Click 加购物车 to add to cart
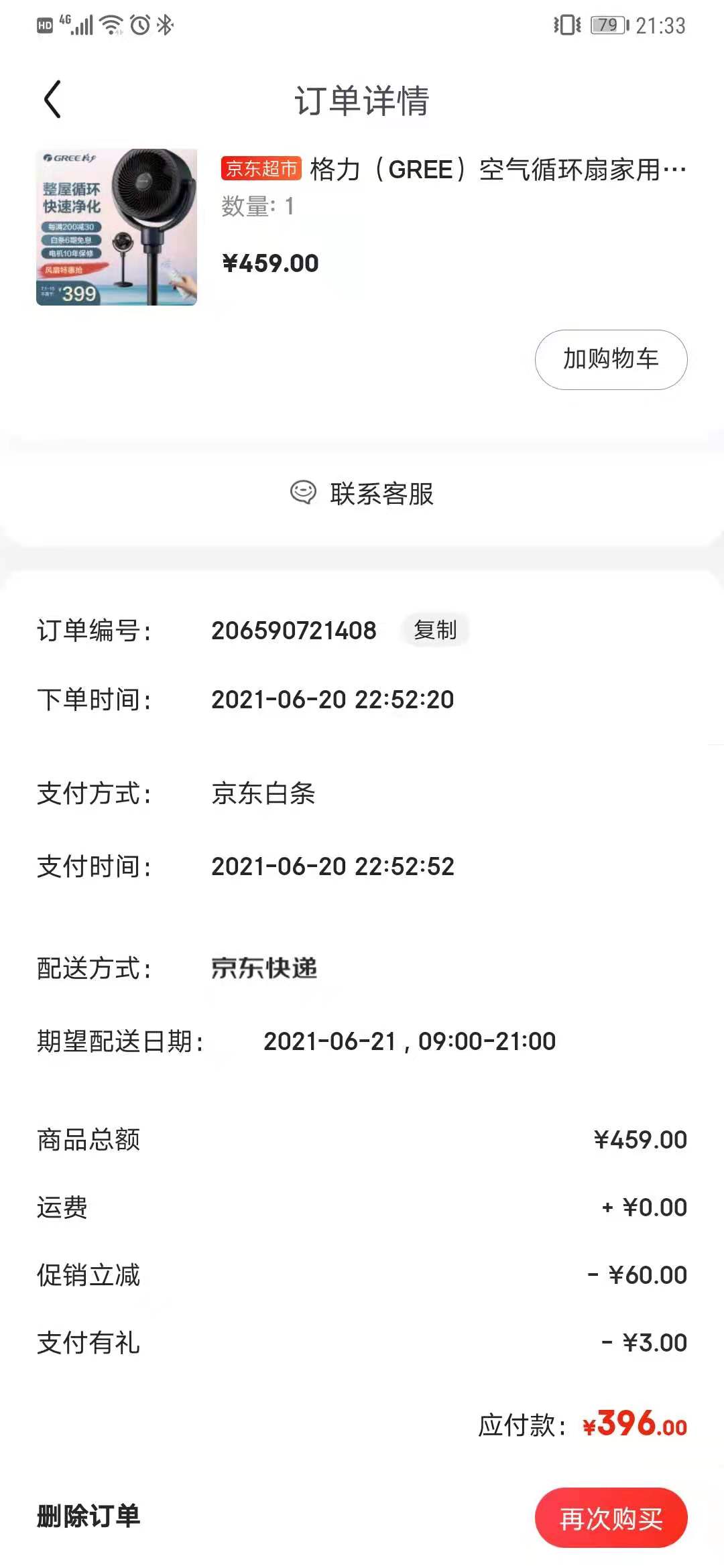This screenshot has height=1568, width=724. coord(610,360)
